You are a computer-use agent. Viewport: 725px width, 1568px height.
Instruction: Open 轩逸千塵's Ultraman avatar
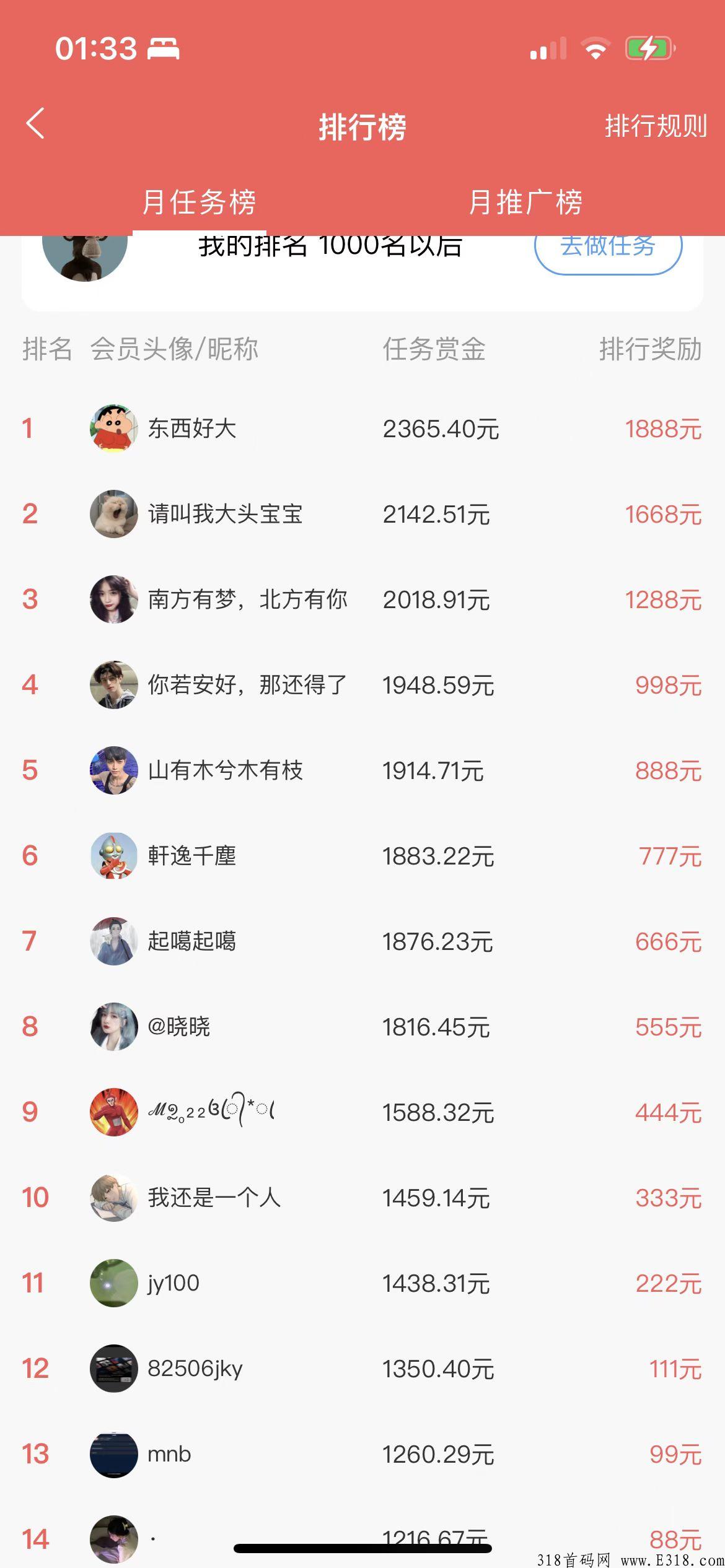pos(114,856)
